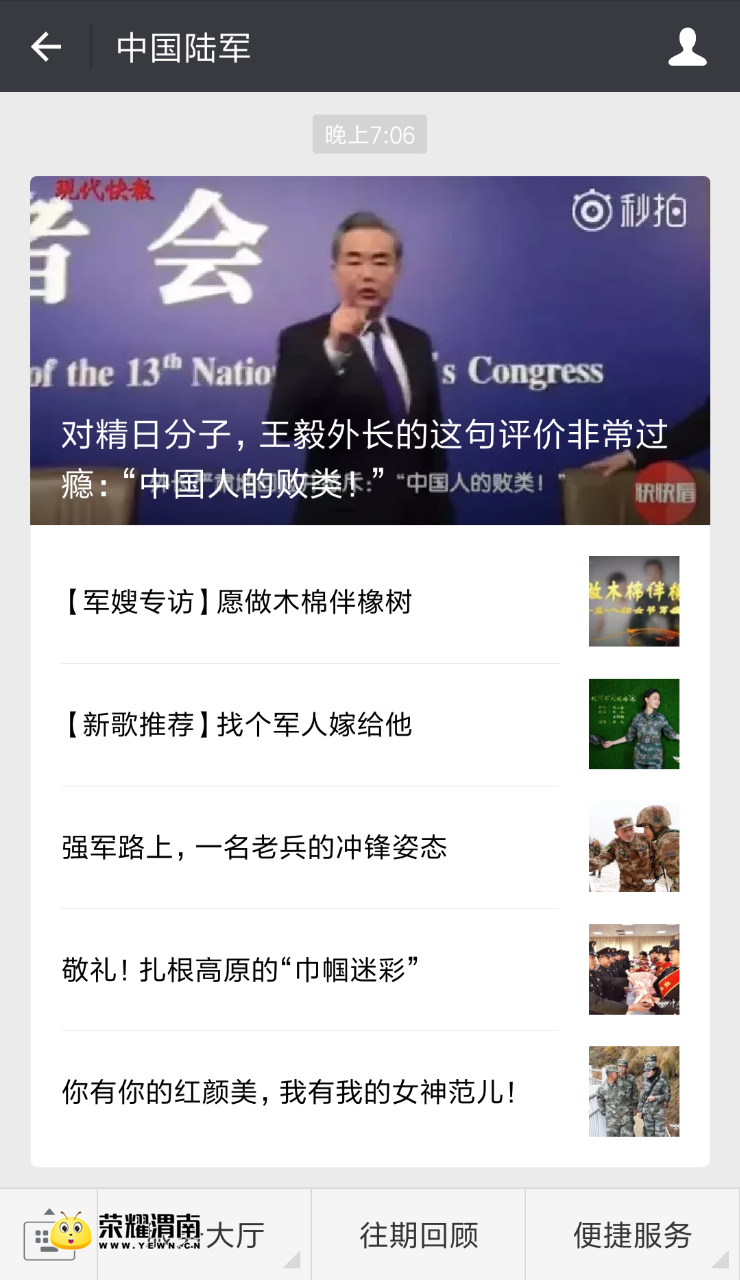Switch to keyboard input mode
Image resolution: width=740 pixels, height=1280 pixels.
pyautogui.click(x=48, y=1235)
